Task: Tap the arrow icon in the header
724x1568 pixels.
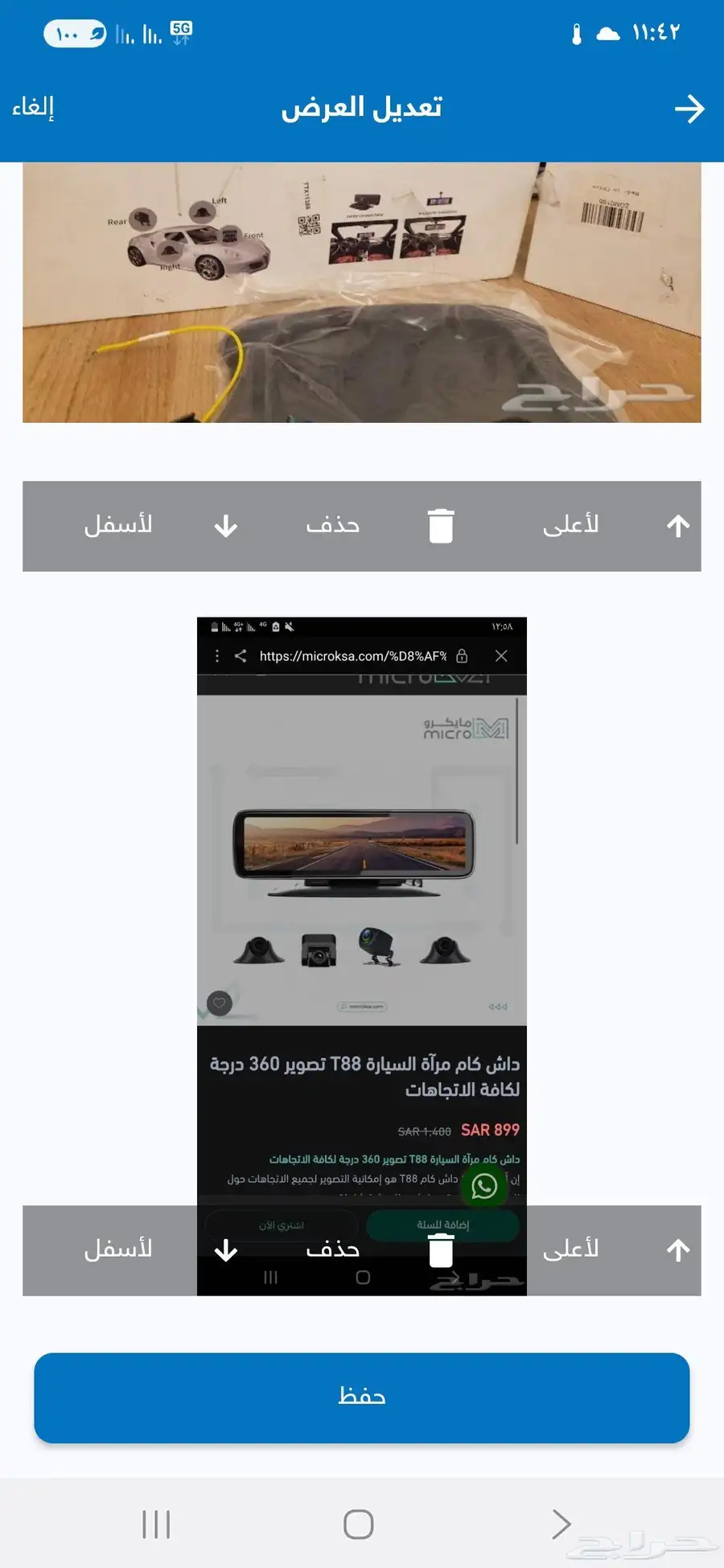Action: (x=689, y=109)
